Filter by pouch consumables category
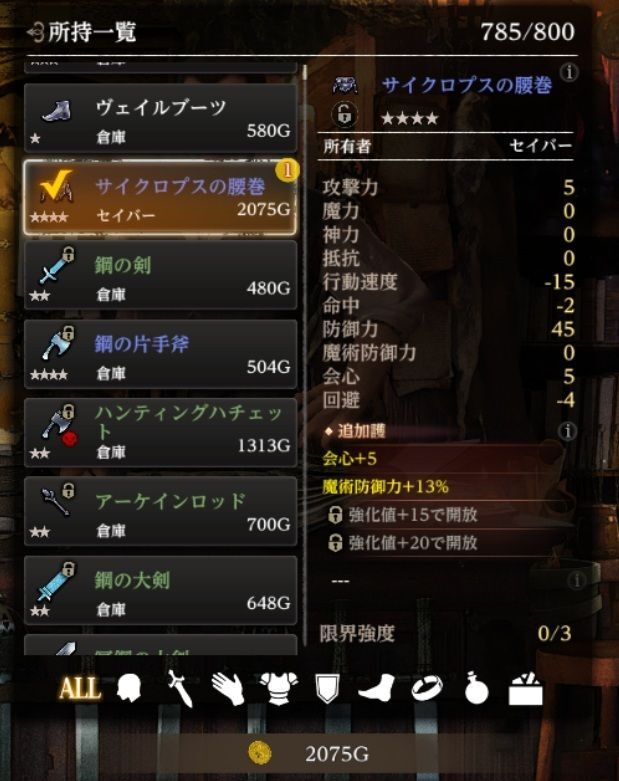 pyautogui.click(x=476, y=689)
